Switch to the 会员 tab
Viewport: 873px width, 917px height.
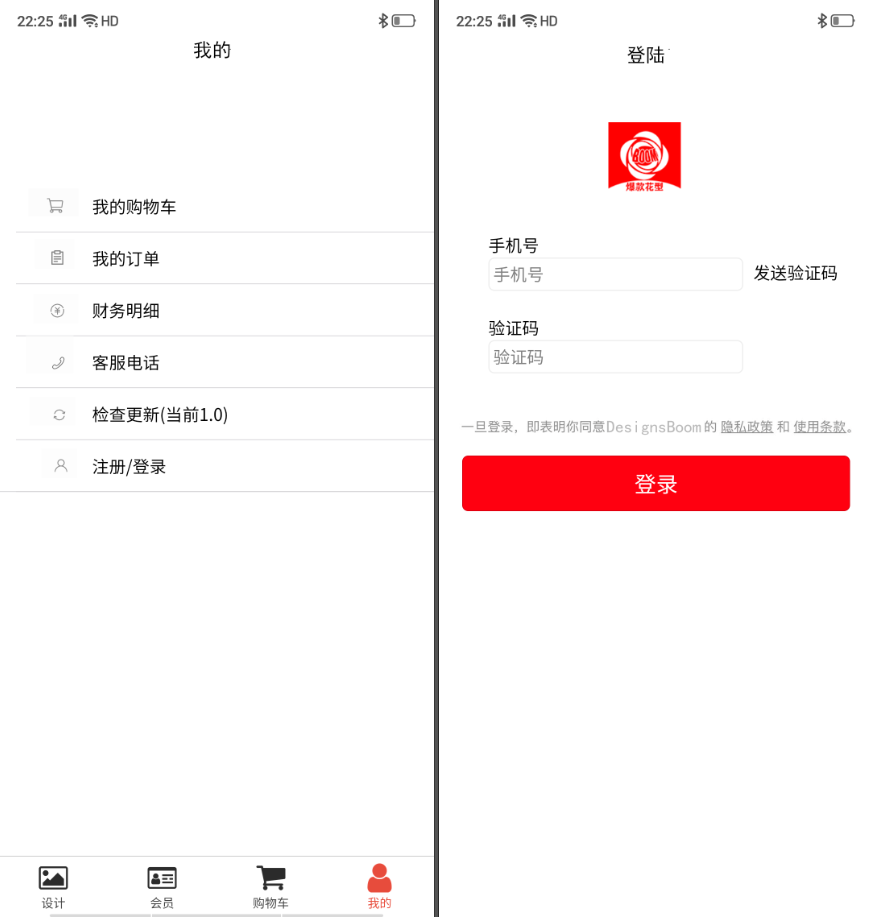162,887
